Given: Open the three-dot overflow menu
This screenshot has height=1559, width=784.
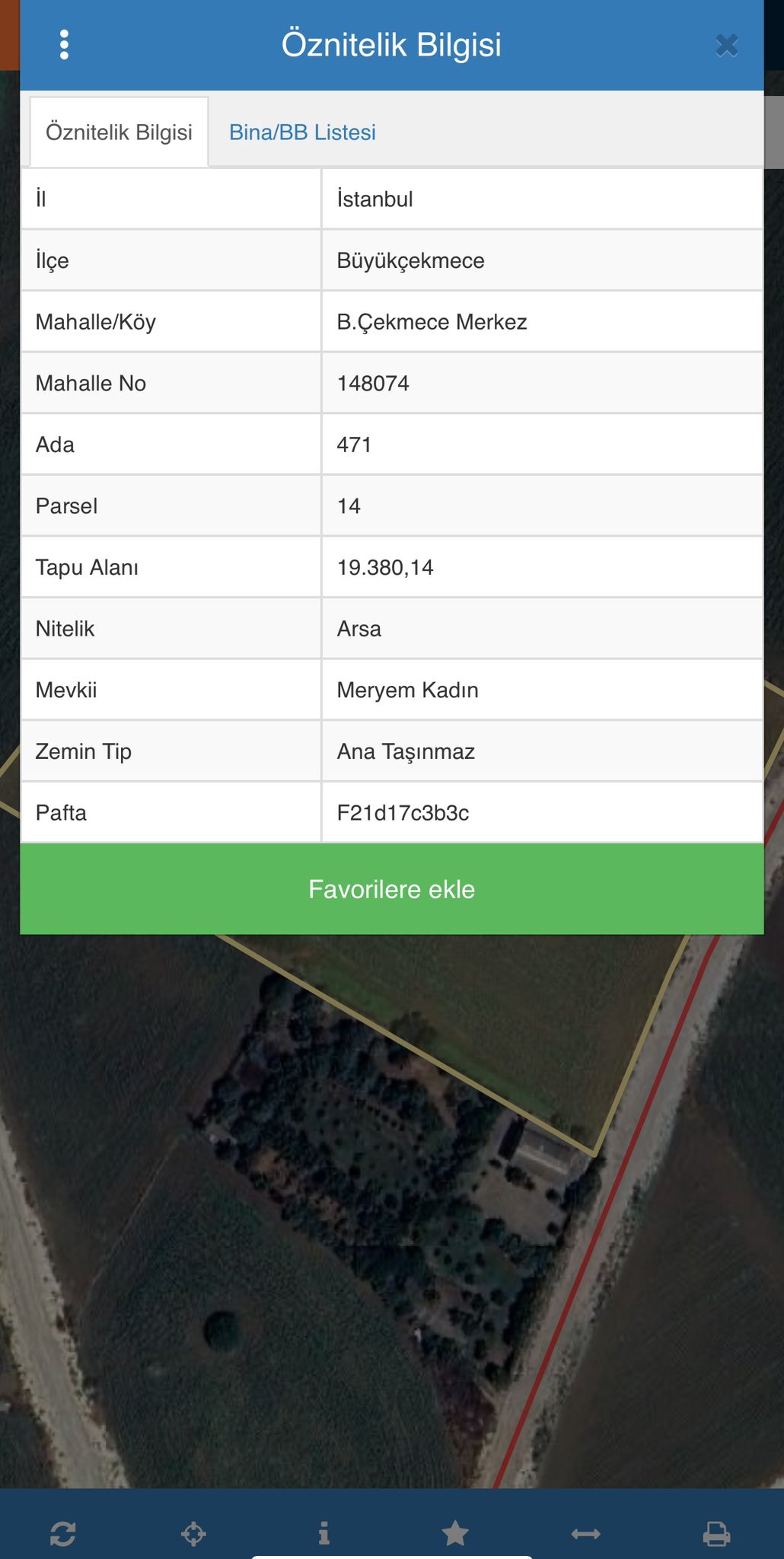Looking at the screenshot, I should coord(64,45).
